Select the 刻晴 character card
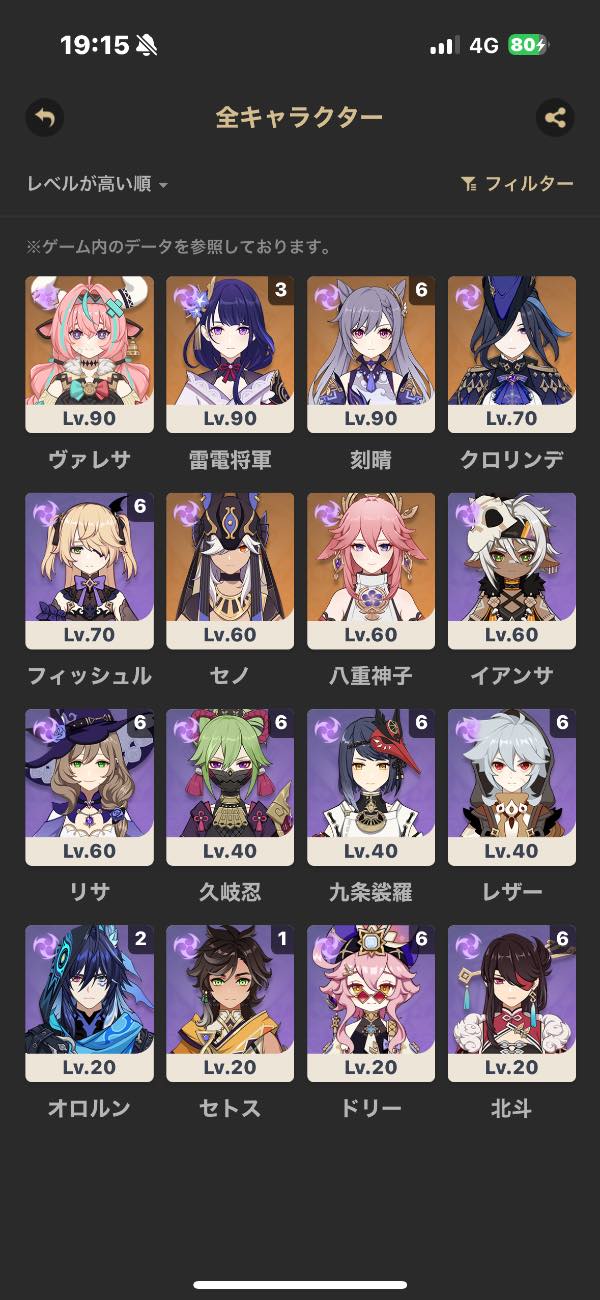 [371, 354]
